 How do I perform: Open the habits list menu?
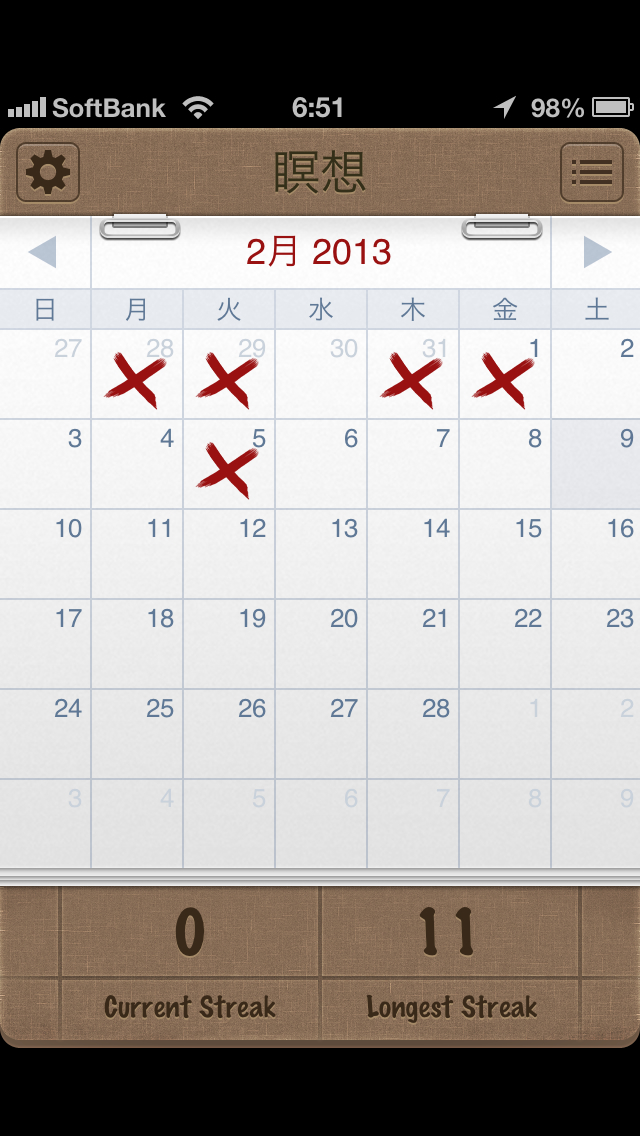[591, 173]
